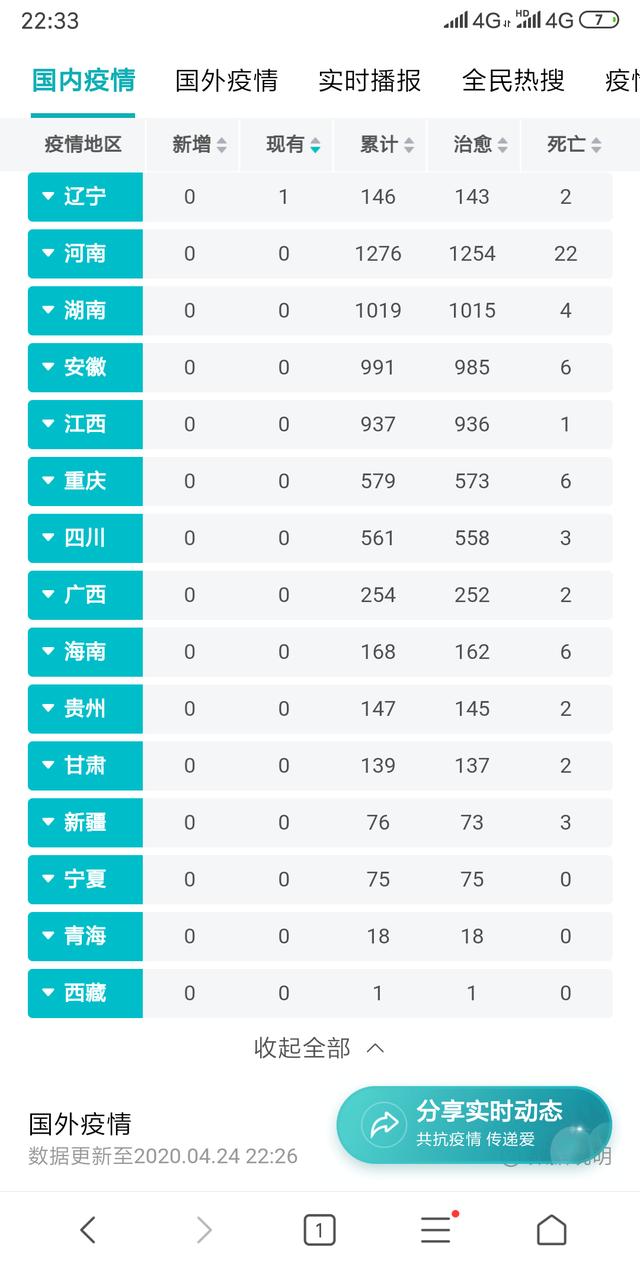Expand the 湖南 region details
Screen dimensions: 640x1280
click(85, 311)
